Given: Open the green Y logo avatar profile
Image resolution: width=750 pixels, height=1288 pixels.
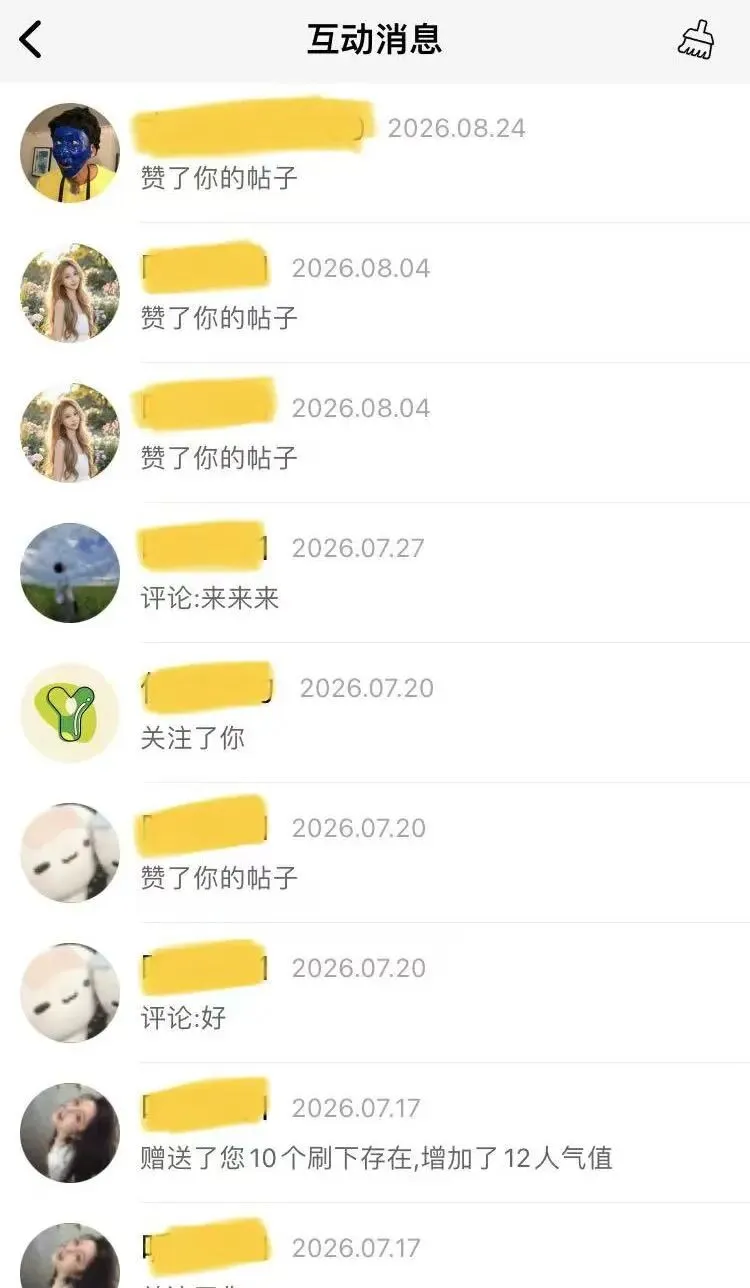Looking at the screenshot, I should click(x=70, y=713).
